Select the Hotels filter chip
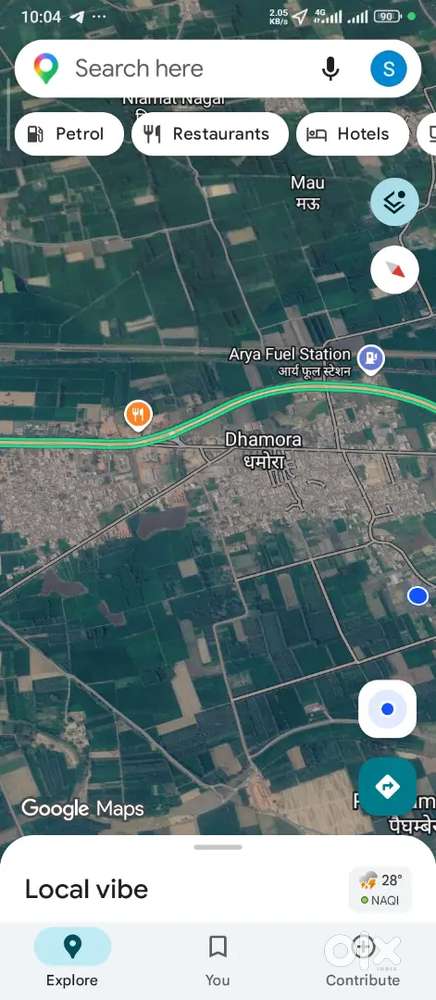This screenshot has width=436, height=1000. point(352,134)
